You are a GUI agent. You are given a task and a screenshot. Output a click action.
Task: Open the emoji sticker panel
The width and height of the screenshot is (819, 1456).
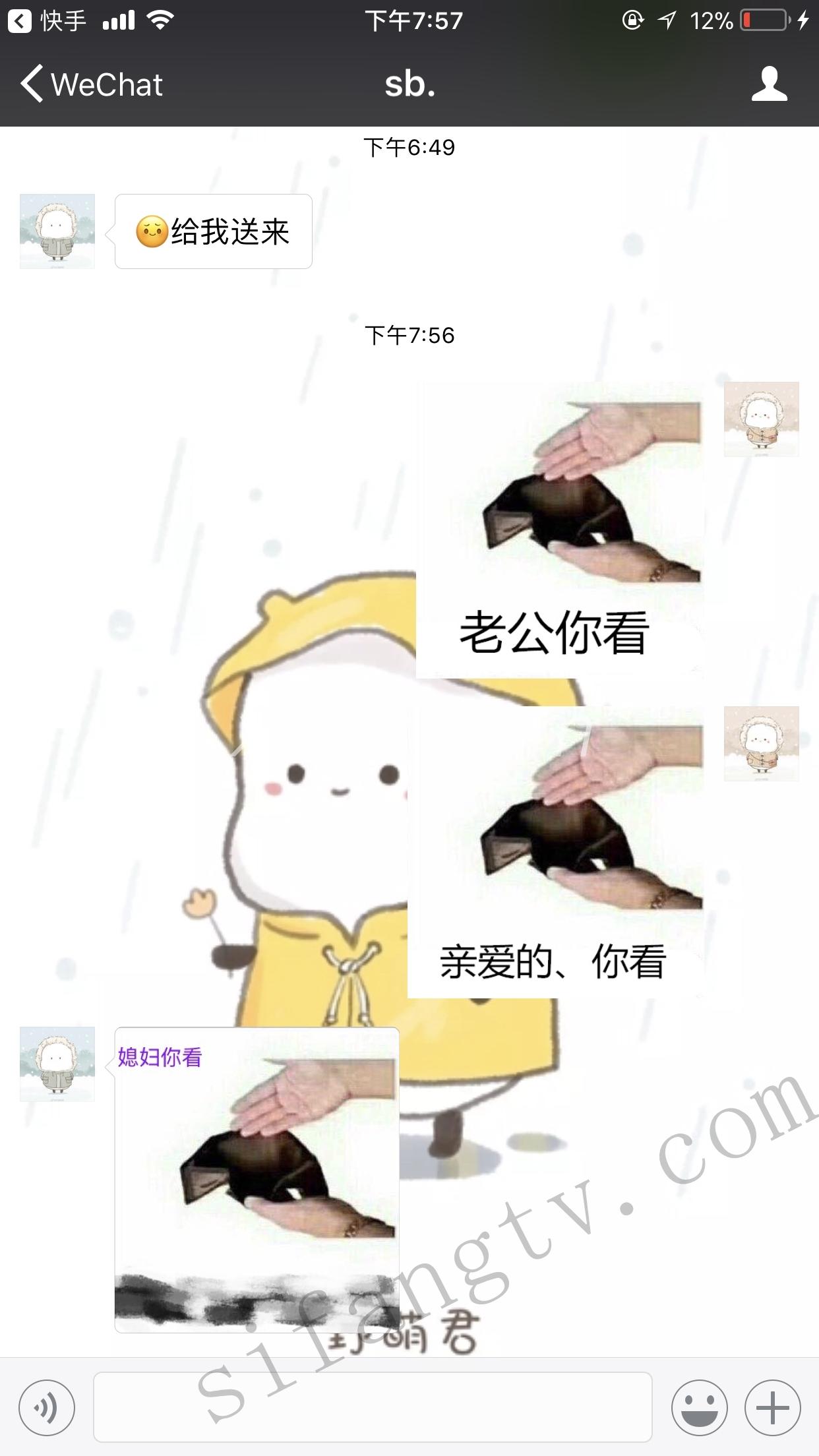(x=699, y=1407)
